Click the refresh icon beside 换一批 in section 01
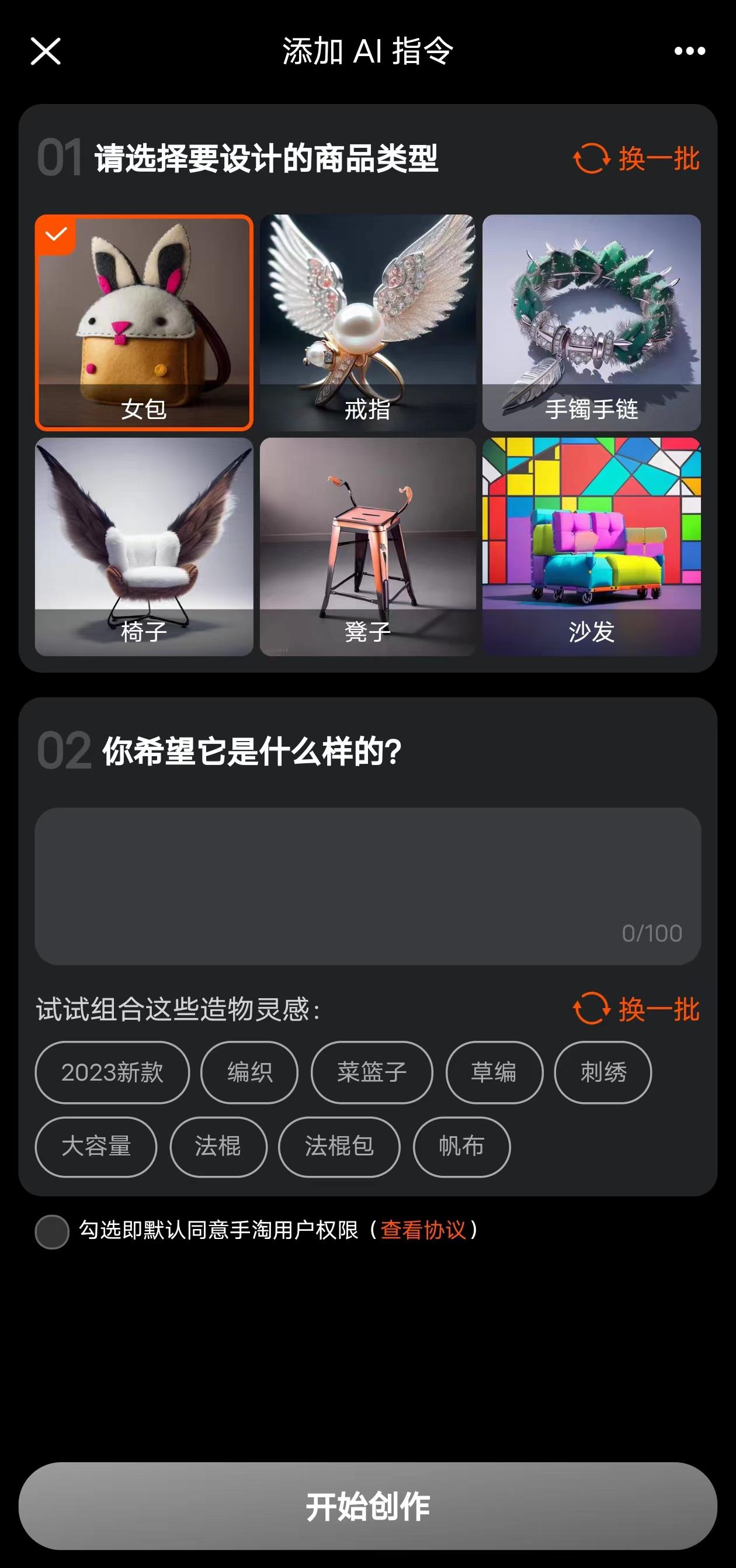The width and height of the screenshot is (736, 1568). coord(592,158)
